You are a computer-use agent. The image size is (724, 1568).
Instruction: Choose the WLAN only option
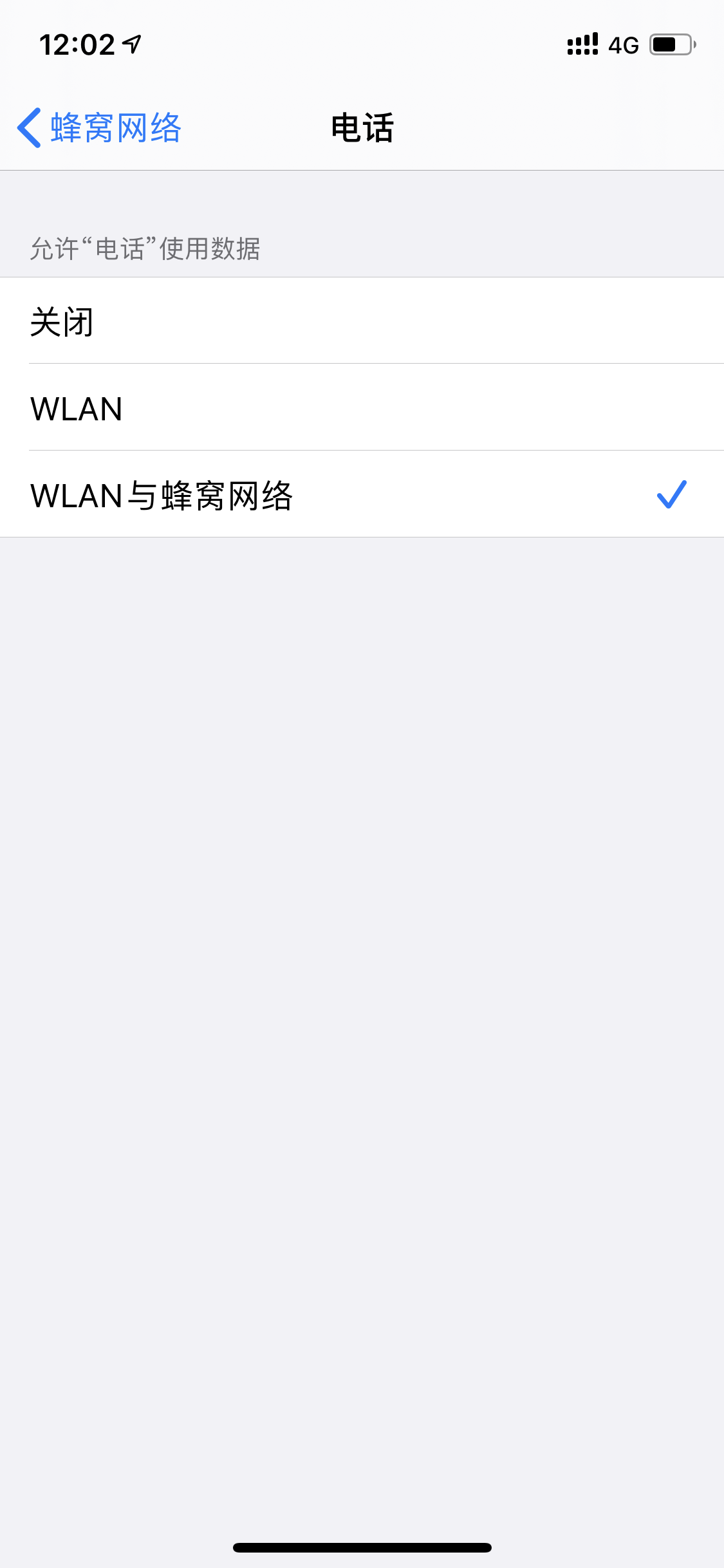point(362,407)
